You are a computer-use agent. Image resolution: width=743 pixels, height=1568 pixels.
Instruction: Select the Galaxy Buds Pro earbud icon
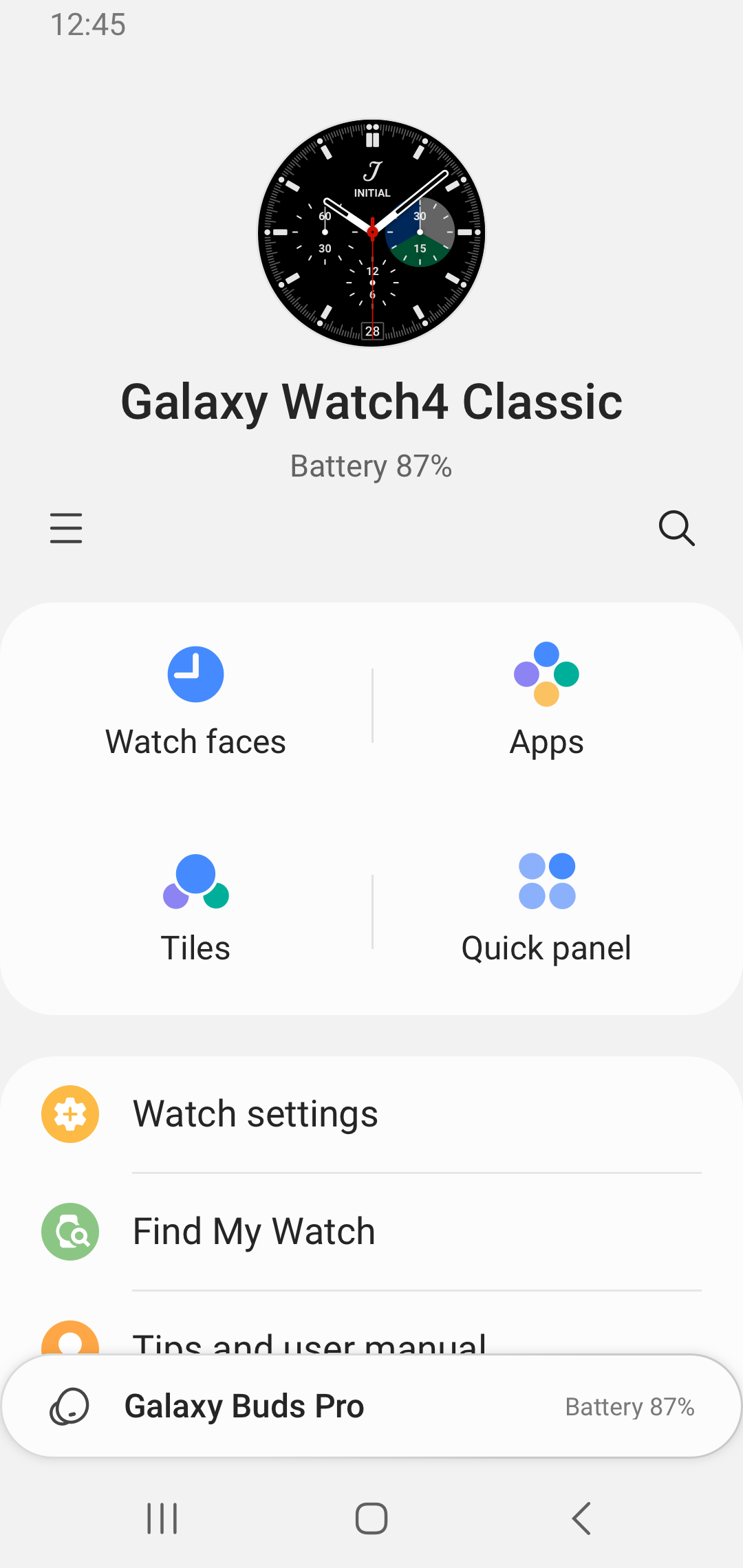pyautogui.click(x=69, y=1406)
